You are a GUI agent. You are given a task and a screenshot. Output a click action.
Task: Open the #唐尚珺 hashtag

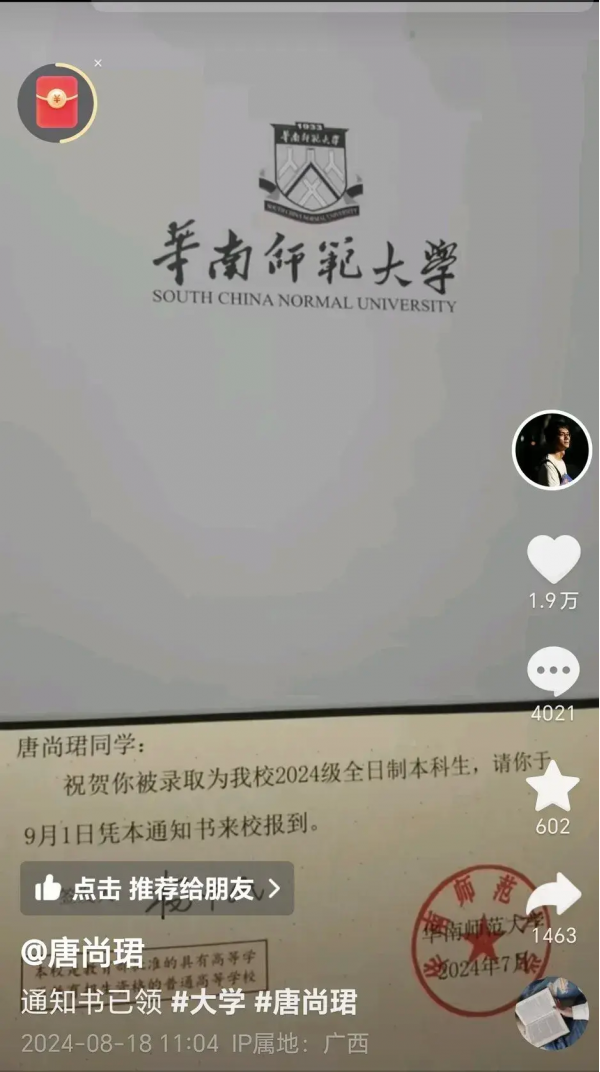305,1002
